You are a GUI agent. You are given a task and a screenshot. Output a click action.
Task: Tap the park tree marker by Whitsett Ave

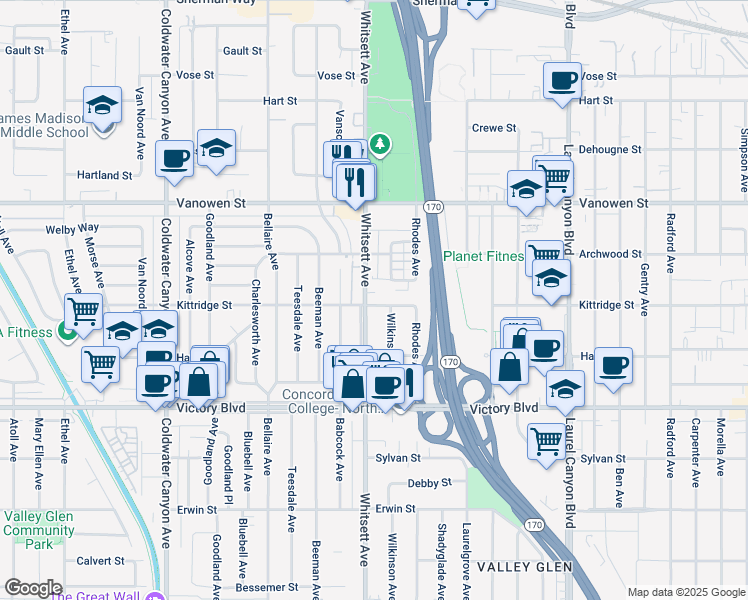point(380,145)
